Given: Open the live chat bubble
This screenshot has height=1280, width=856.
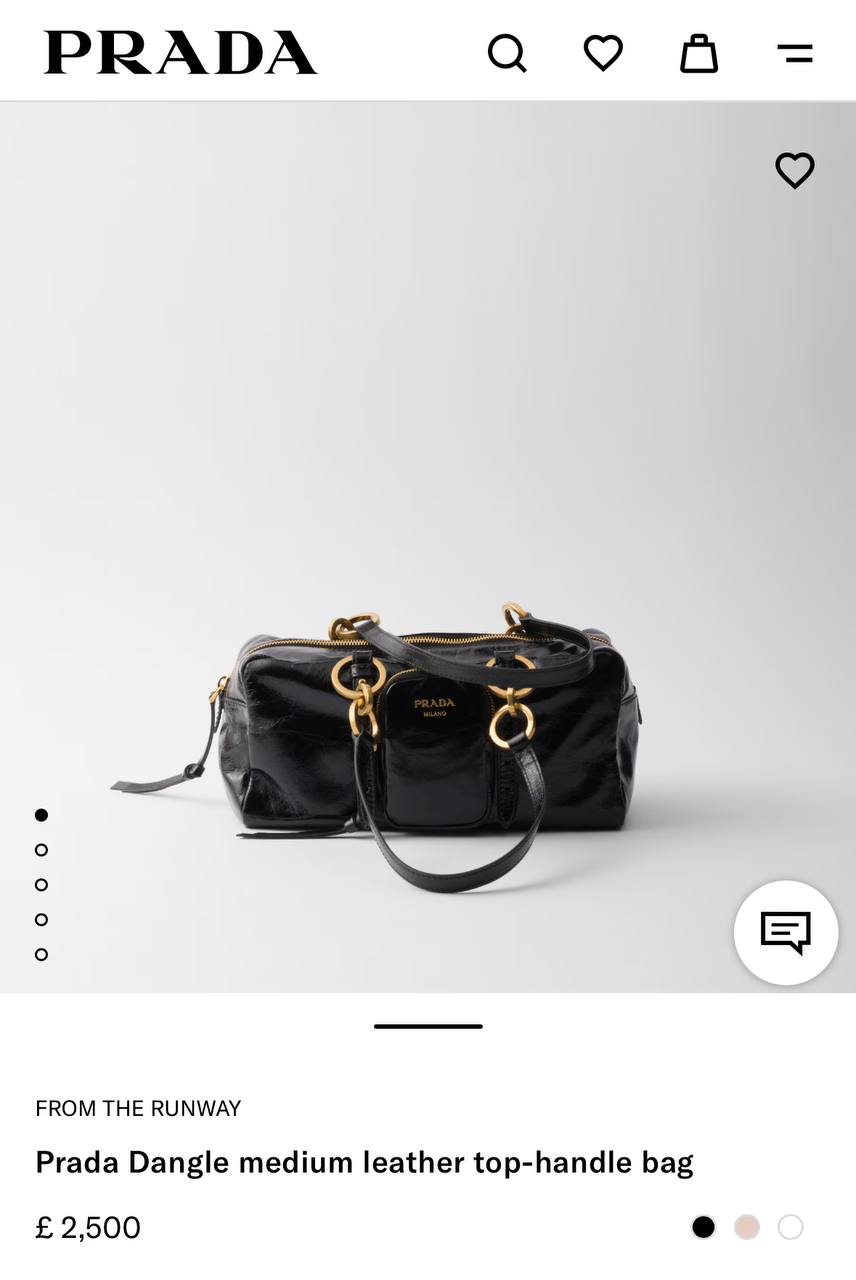Looking at the screenshot, I should [786, 932].
